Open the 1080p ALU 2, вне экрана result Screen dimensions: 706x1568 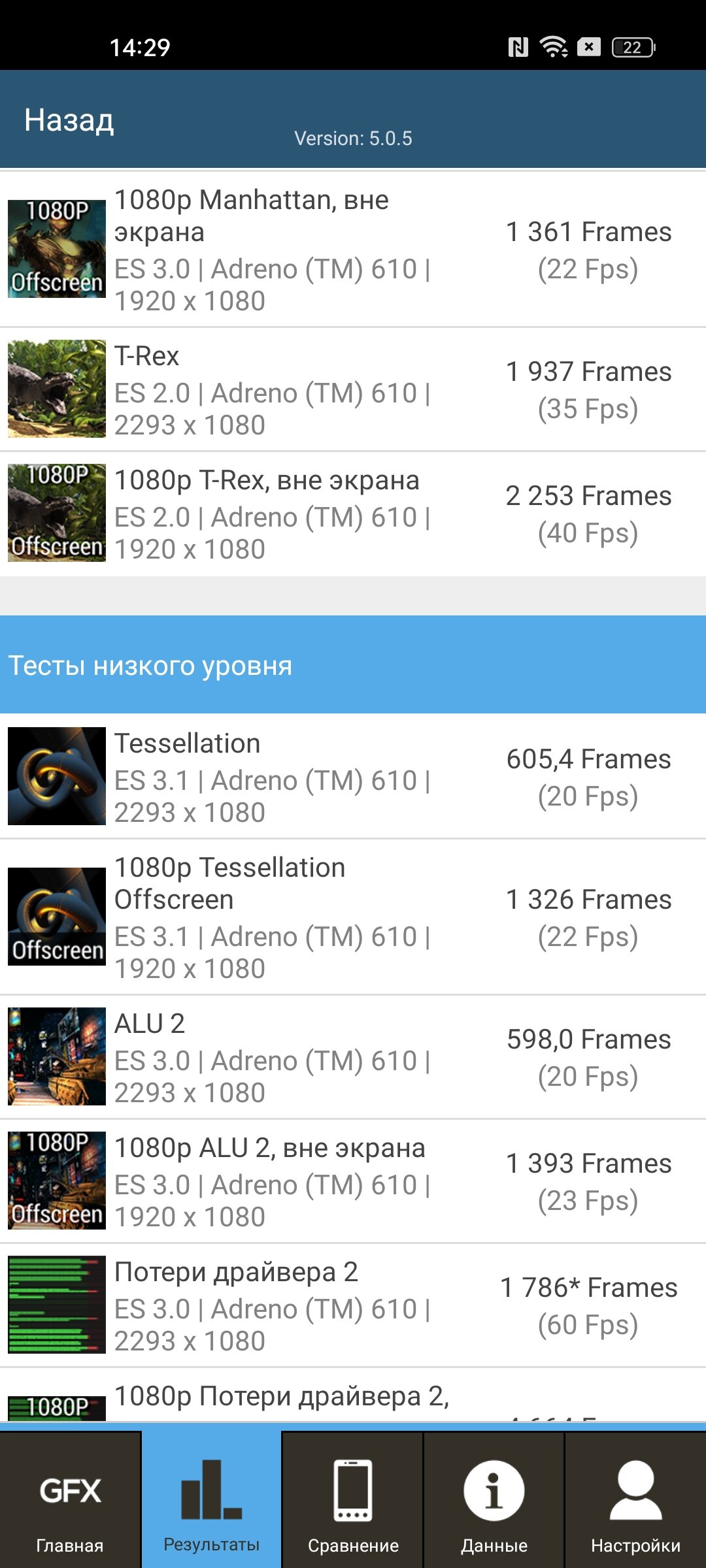(x=353, y=1181)
